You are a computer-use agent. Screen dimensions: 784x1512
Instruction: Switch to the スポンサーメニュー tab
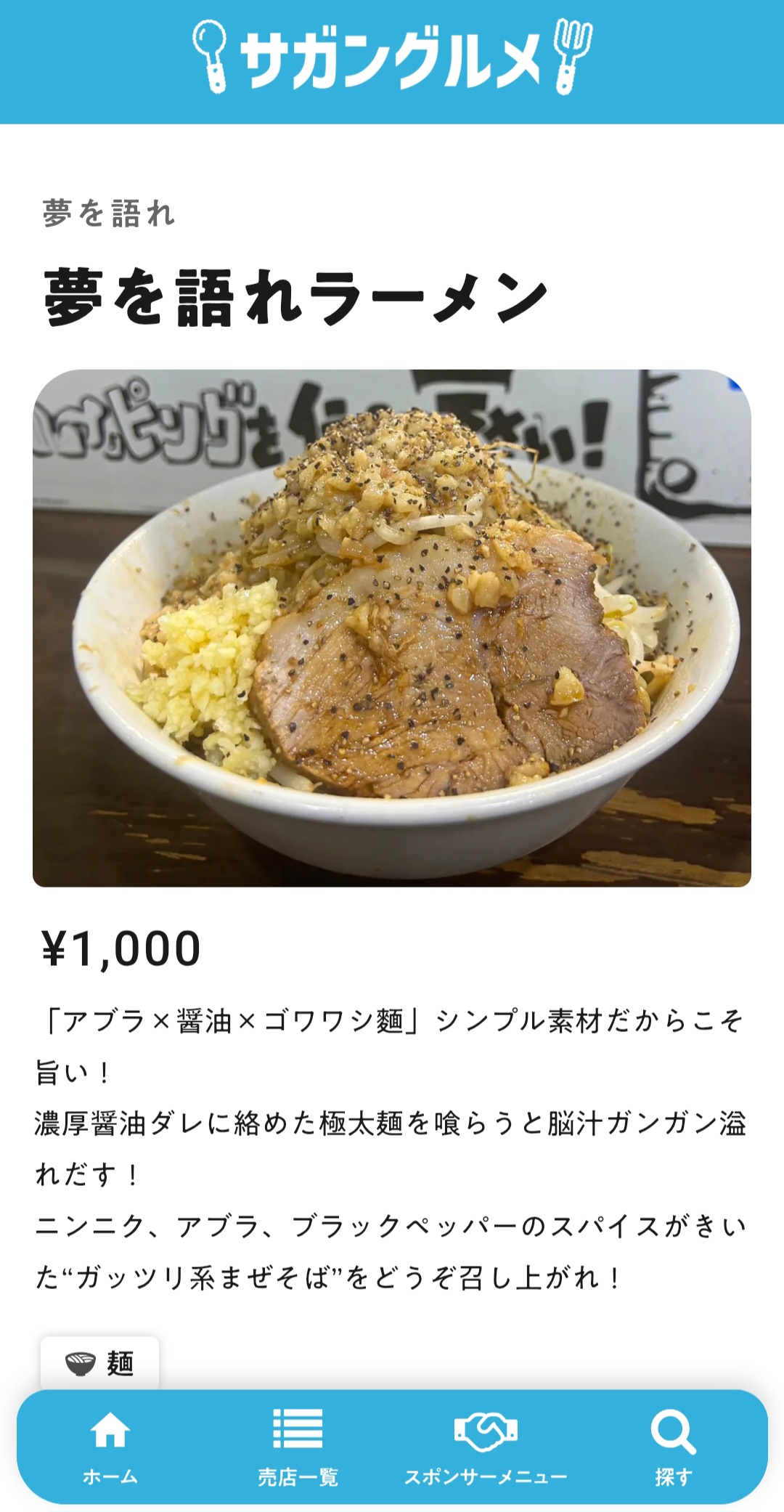(485, 1445)
